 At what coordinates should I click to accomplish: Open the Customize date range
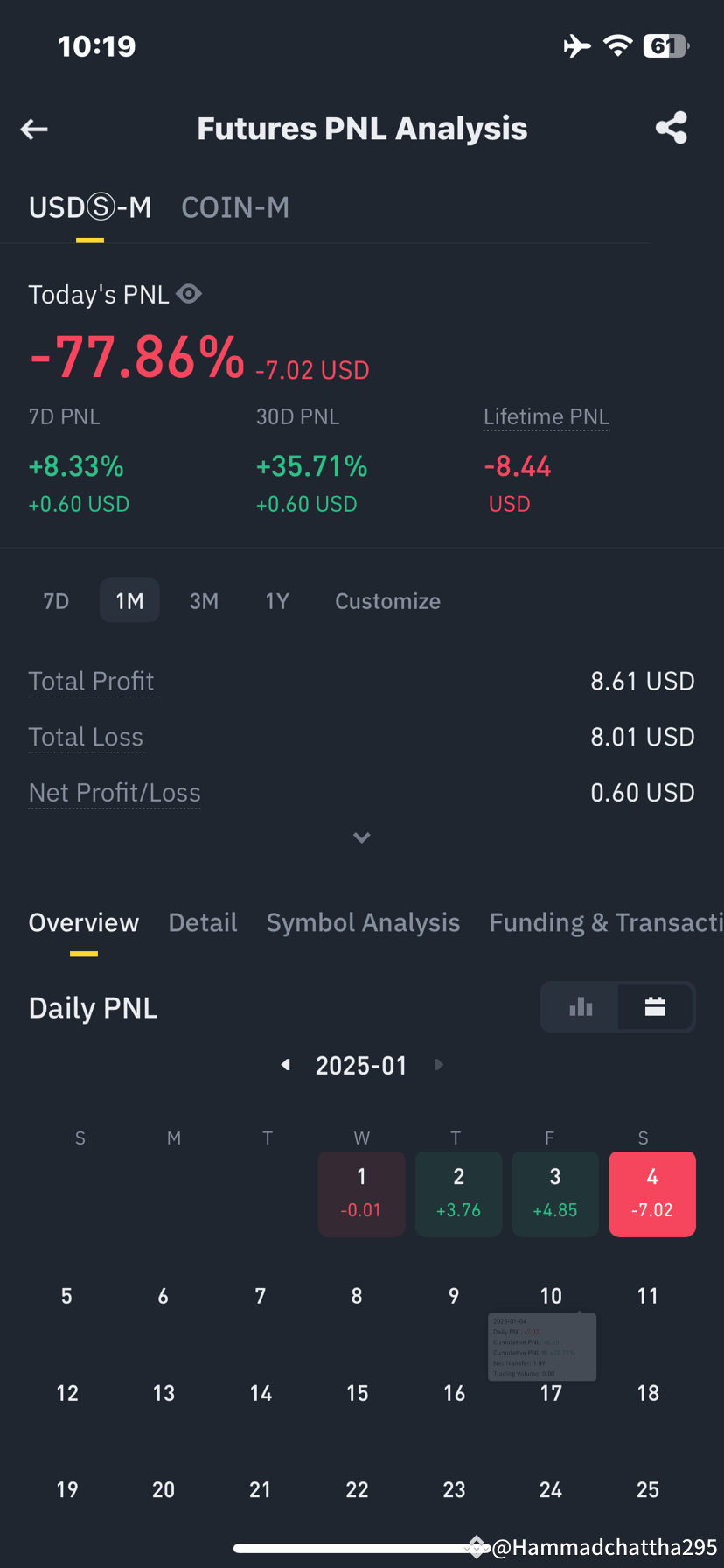click(x=387, y=601)
